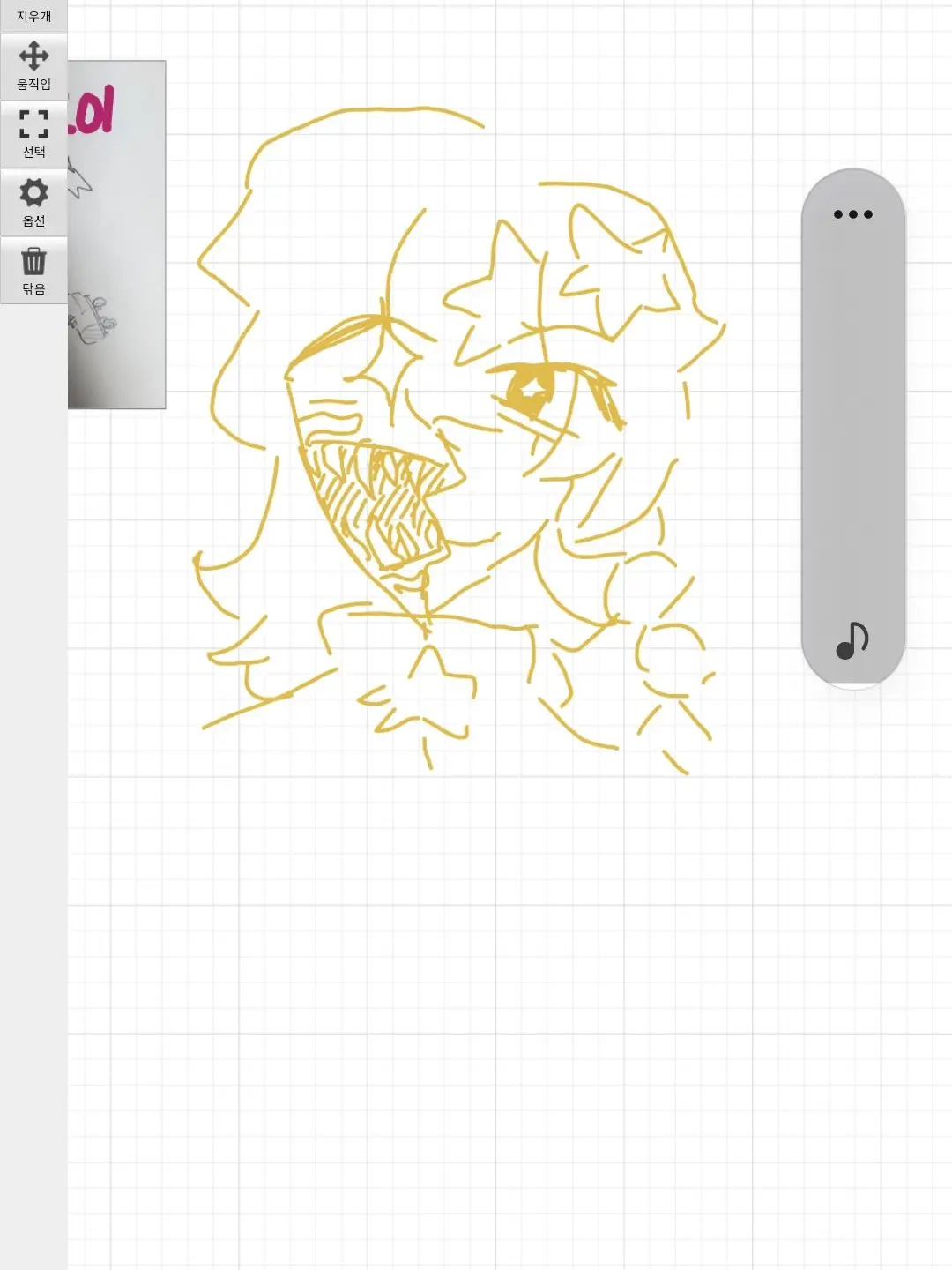Select the 지우개 eraser tool
The width and height of the screenshot is (952, 1270).
pyautogui.click(x=33, y=15)
